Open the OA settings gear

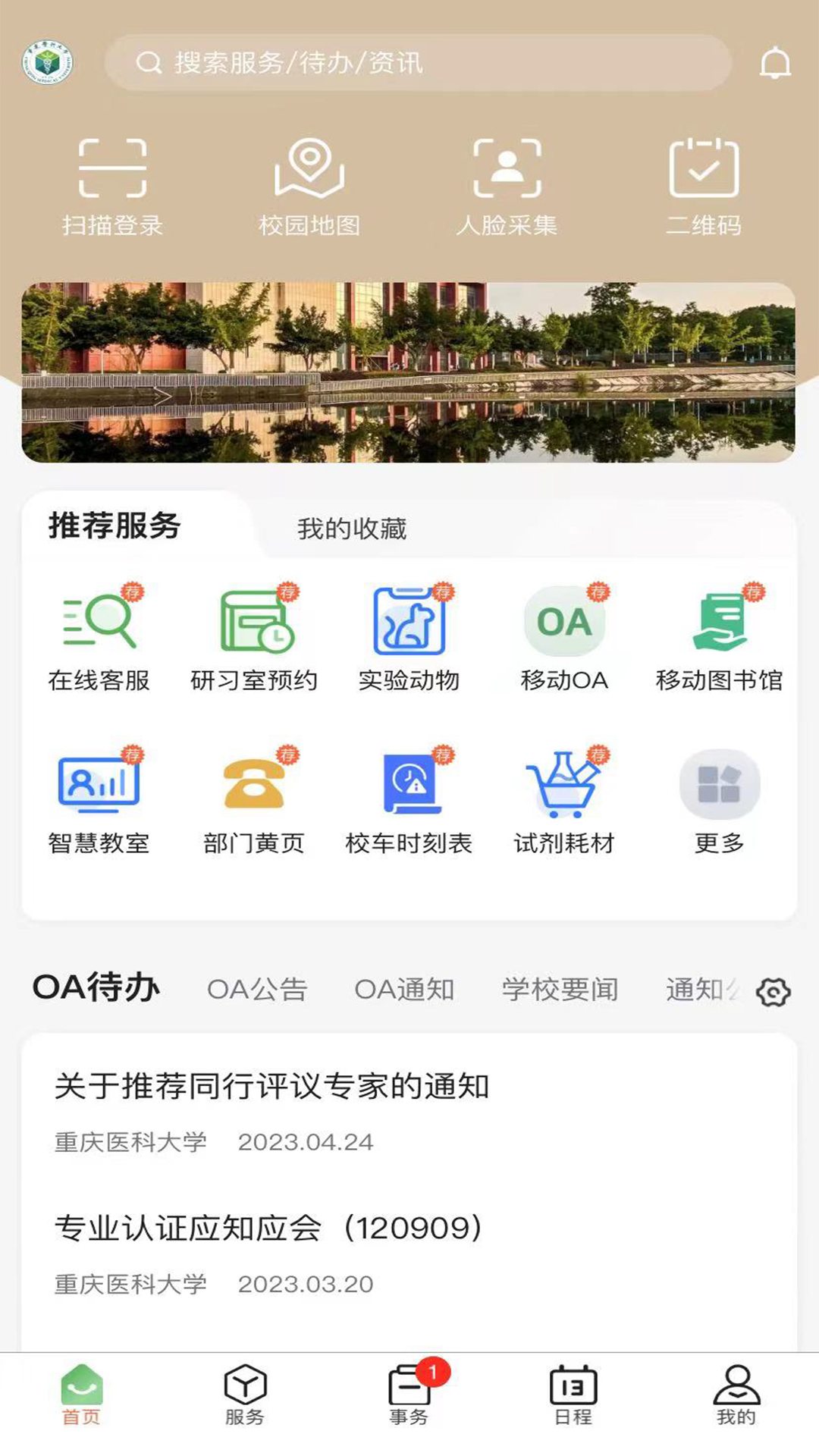coord(774,991)
